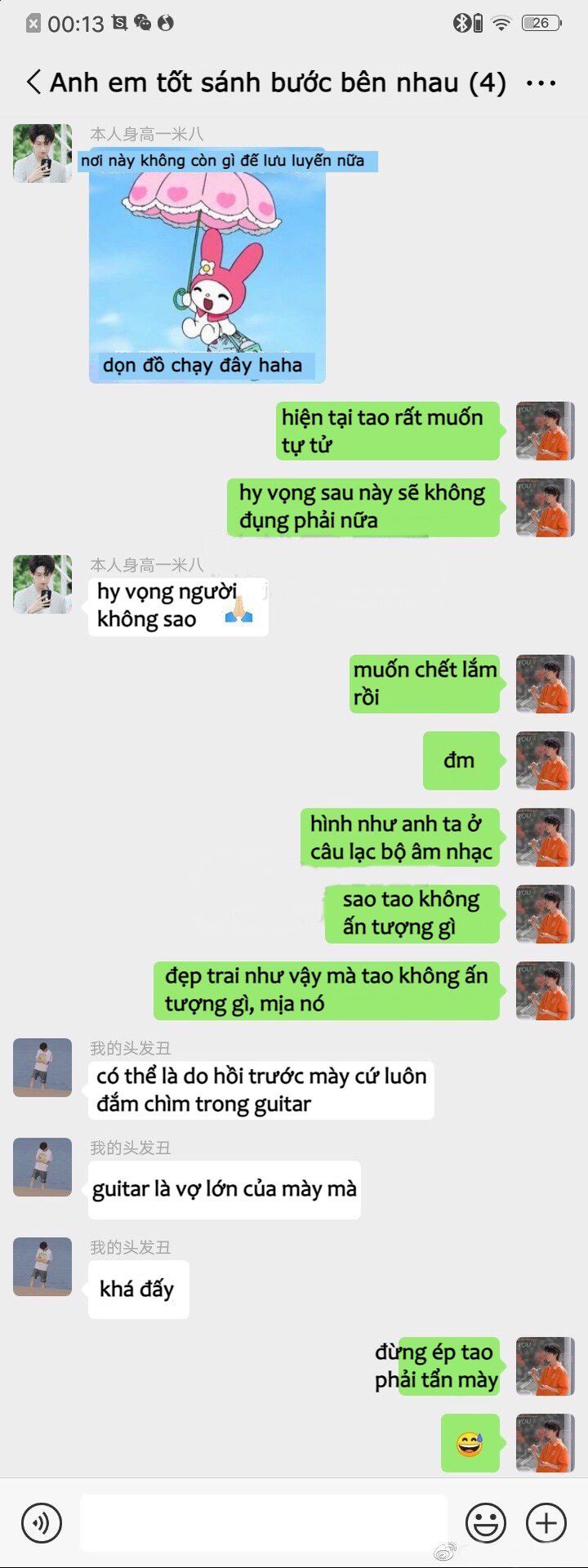Tap own avatar beside the "đm" message
The height and width of the screenshot is (1568, 588).
coord(545,760)
